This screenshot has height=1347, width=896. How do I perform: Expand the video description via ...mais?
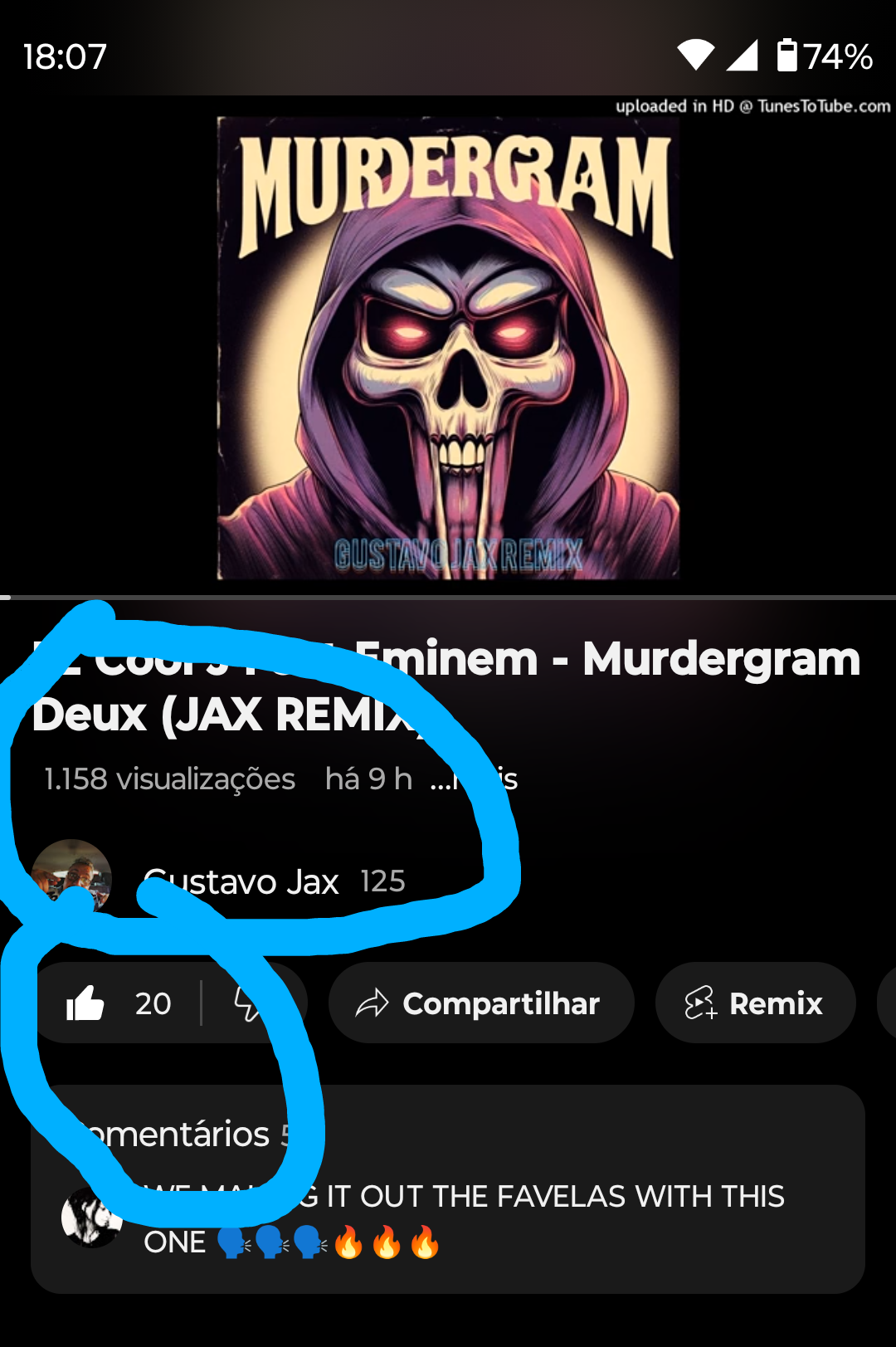pos(475,779)
